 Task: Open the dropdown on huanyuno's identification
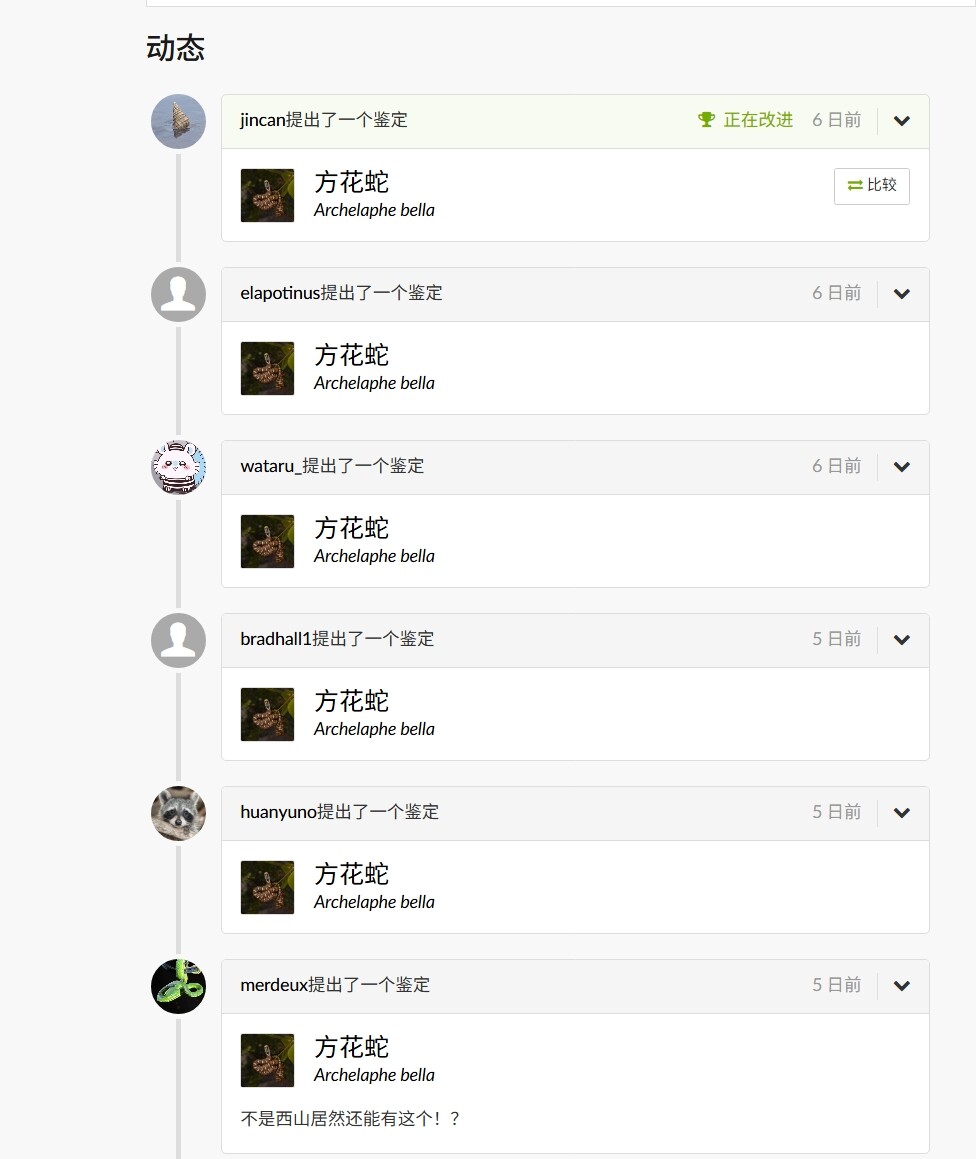coord(901,812)
